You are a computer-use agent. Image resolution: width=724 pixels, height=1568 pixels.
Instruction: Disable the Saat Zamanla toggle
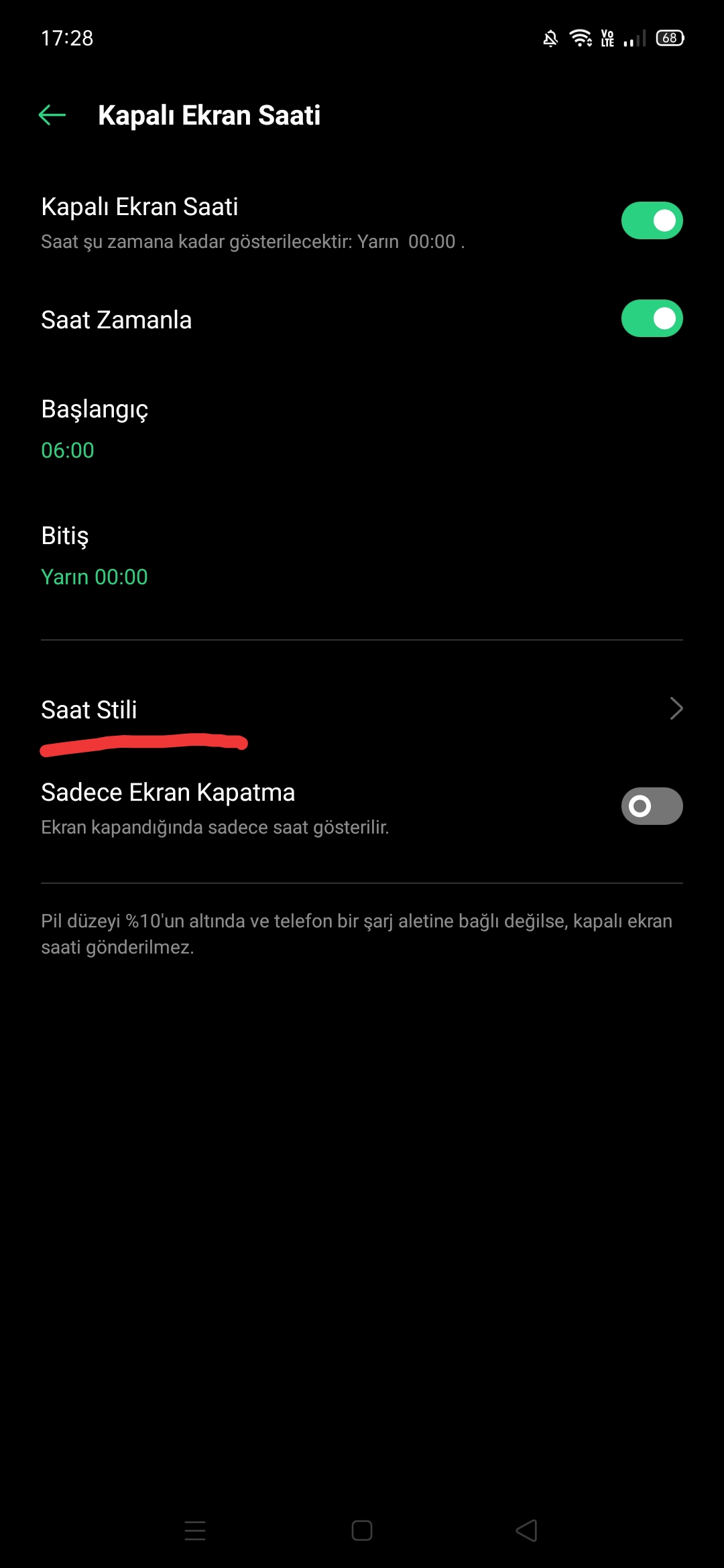(x=652, y=318)
